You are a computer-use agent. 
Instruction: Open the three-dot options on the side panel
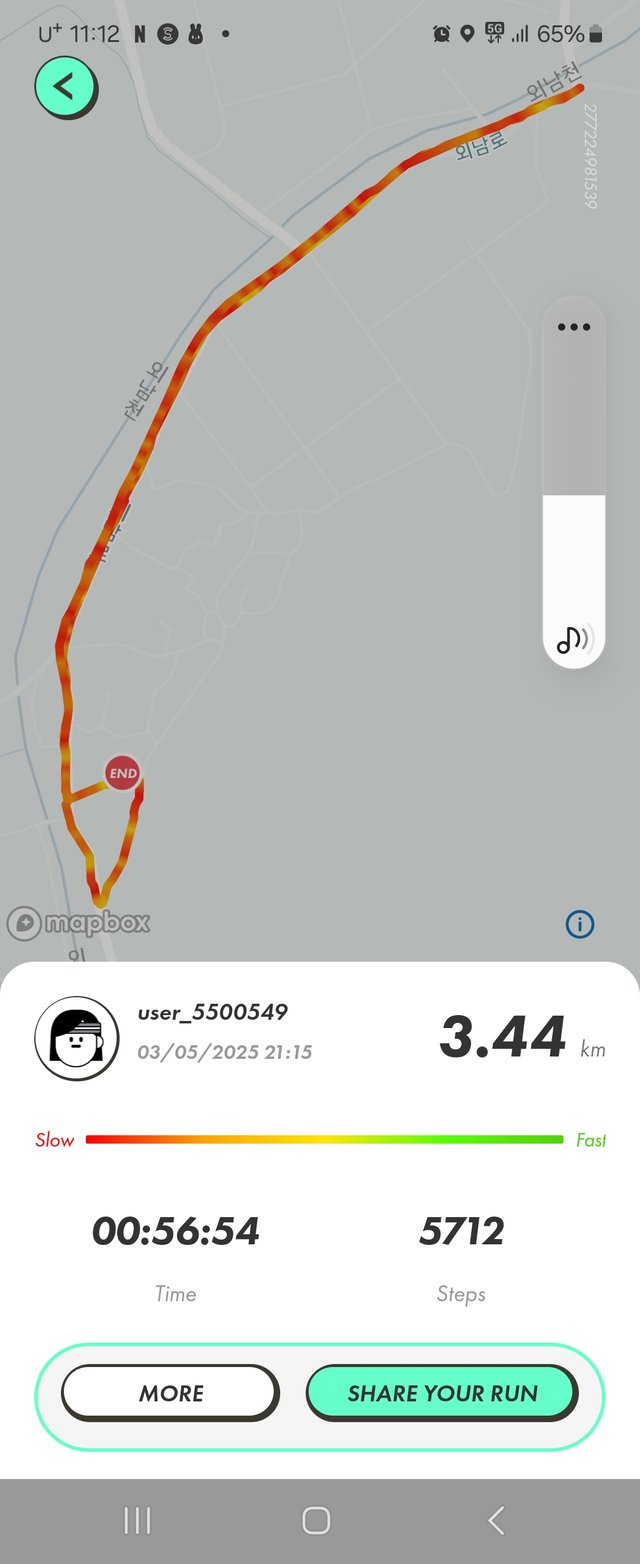tap(574, 328)
